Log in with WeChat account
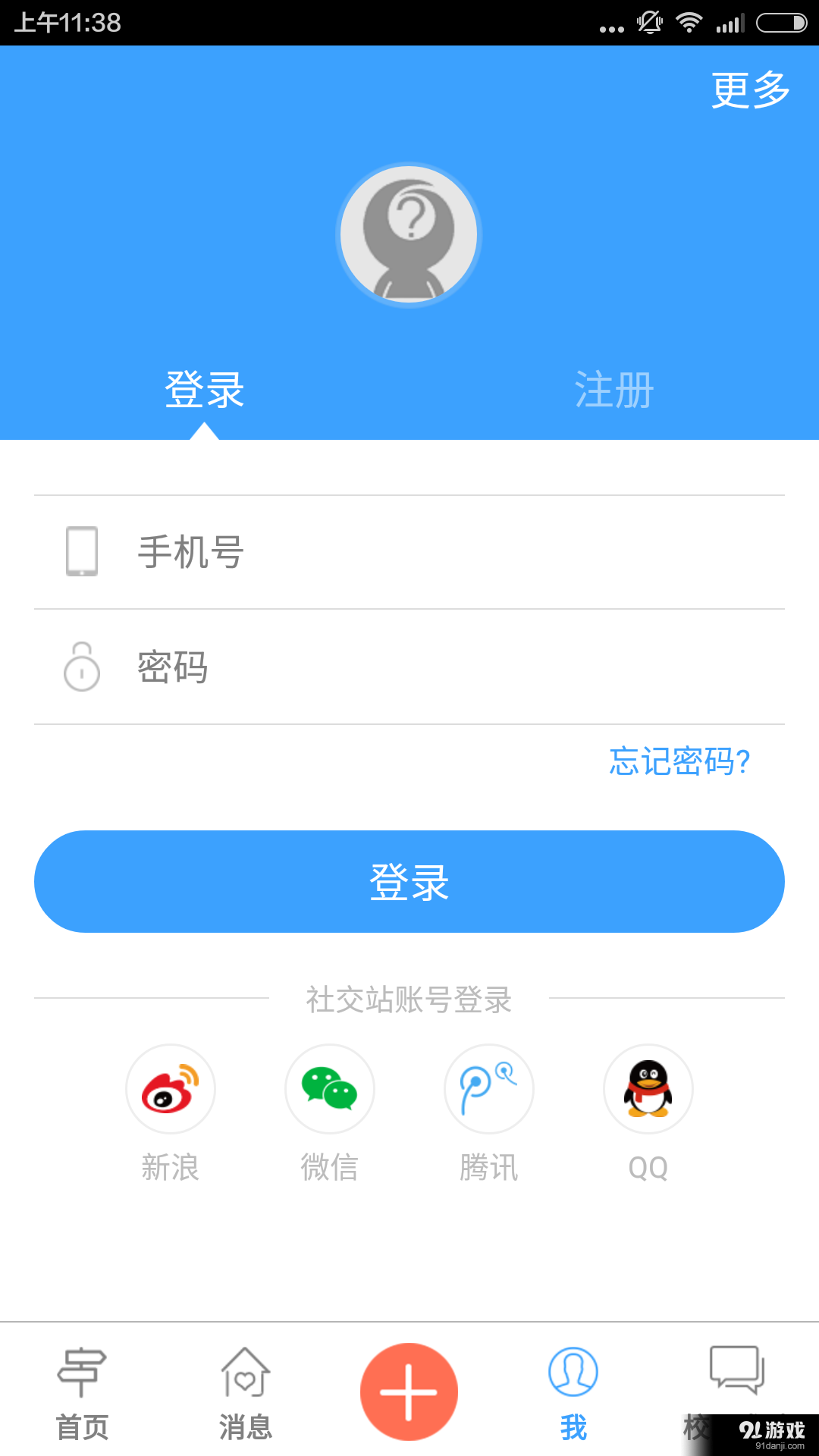Image resolution: width=819 pixels, height=1456 pixels. click(x=329, y=1088)
